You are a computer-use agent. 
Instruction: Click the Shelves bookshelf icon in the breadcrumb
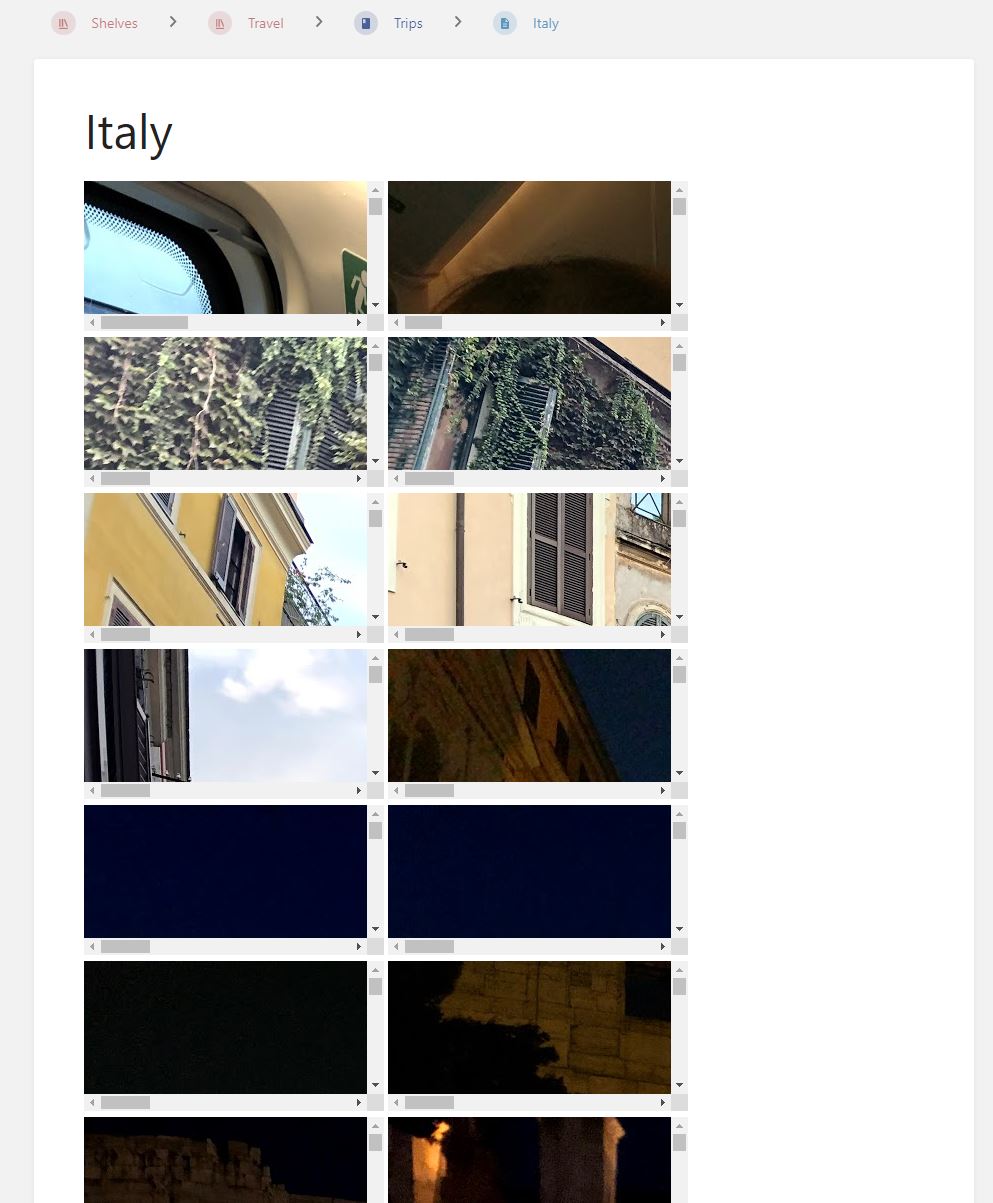(63, 22)
